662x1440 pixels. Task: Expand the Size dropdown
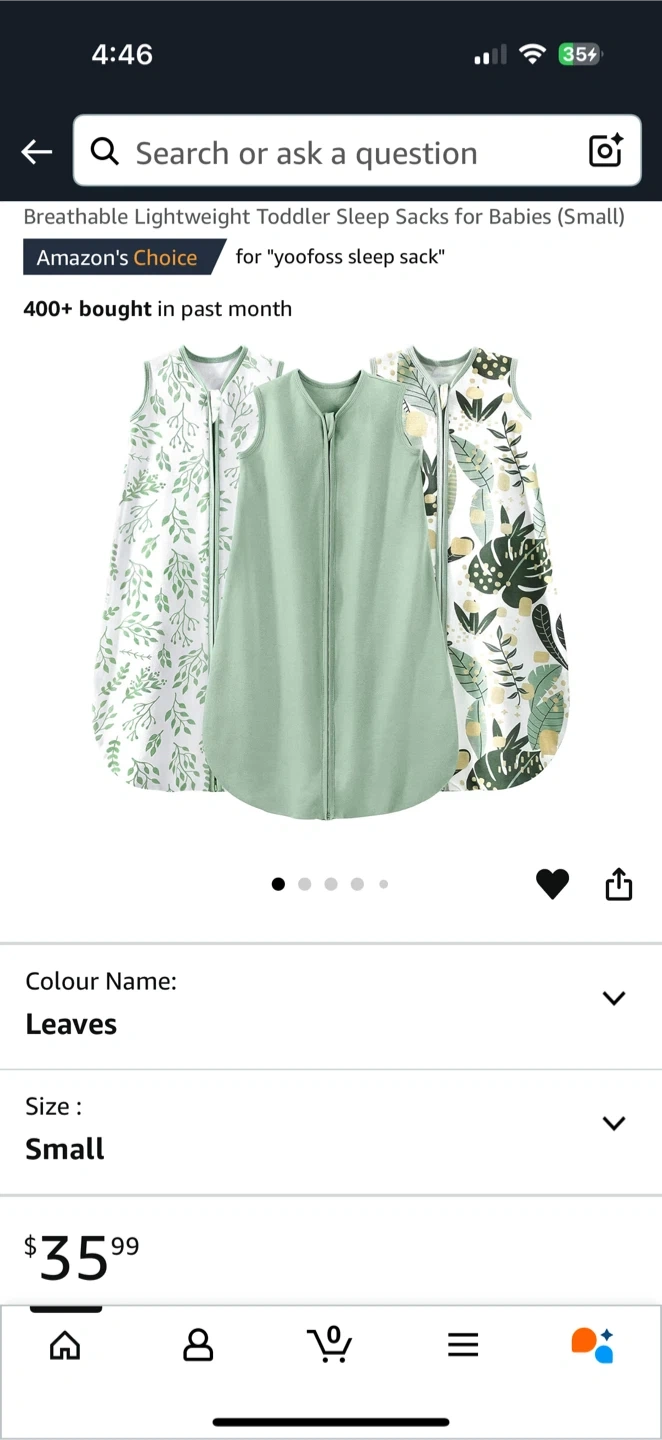(x=613, y=1123)
